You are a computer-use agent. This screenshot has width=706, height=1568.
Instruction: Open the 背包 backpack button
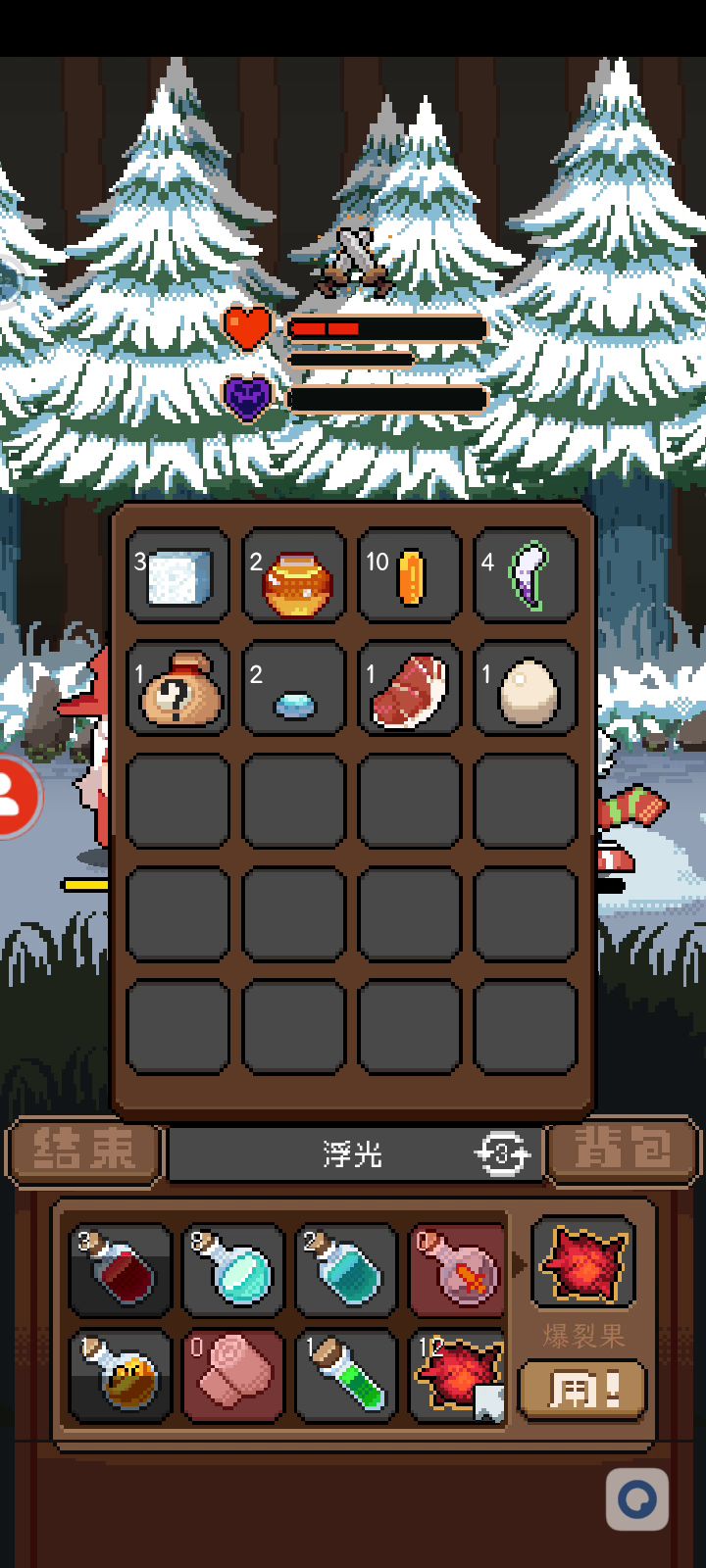click(x=624, y=1152)
